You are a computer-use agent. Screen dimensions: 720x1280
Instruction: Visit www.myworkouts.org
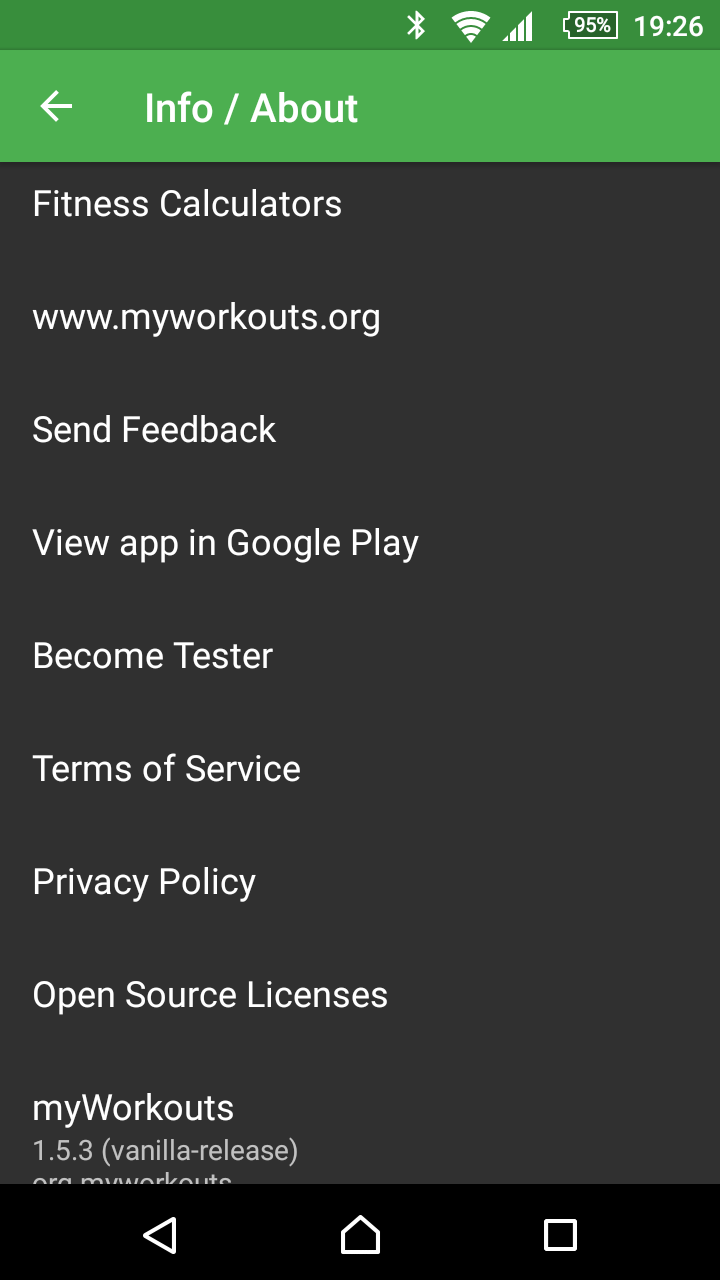click(x=360, y=317)
